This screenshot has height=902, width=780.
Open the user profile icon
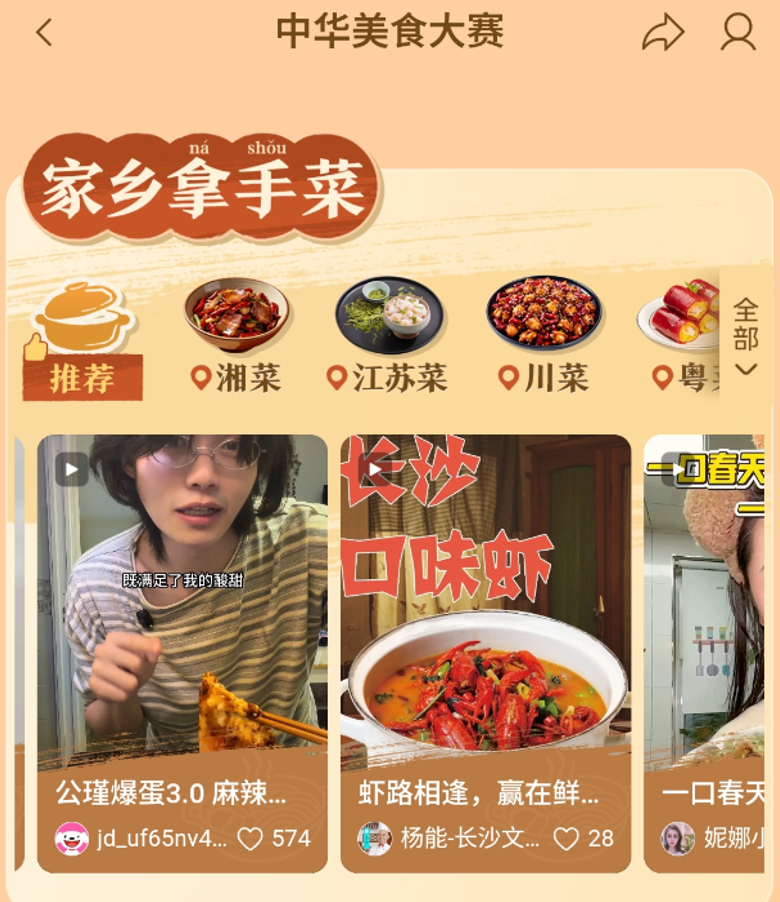click(738, 33)
